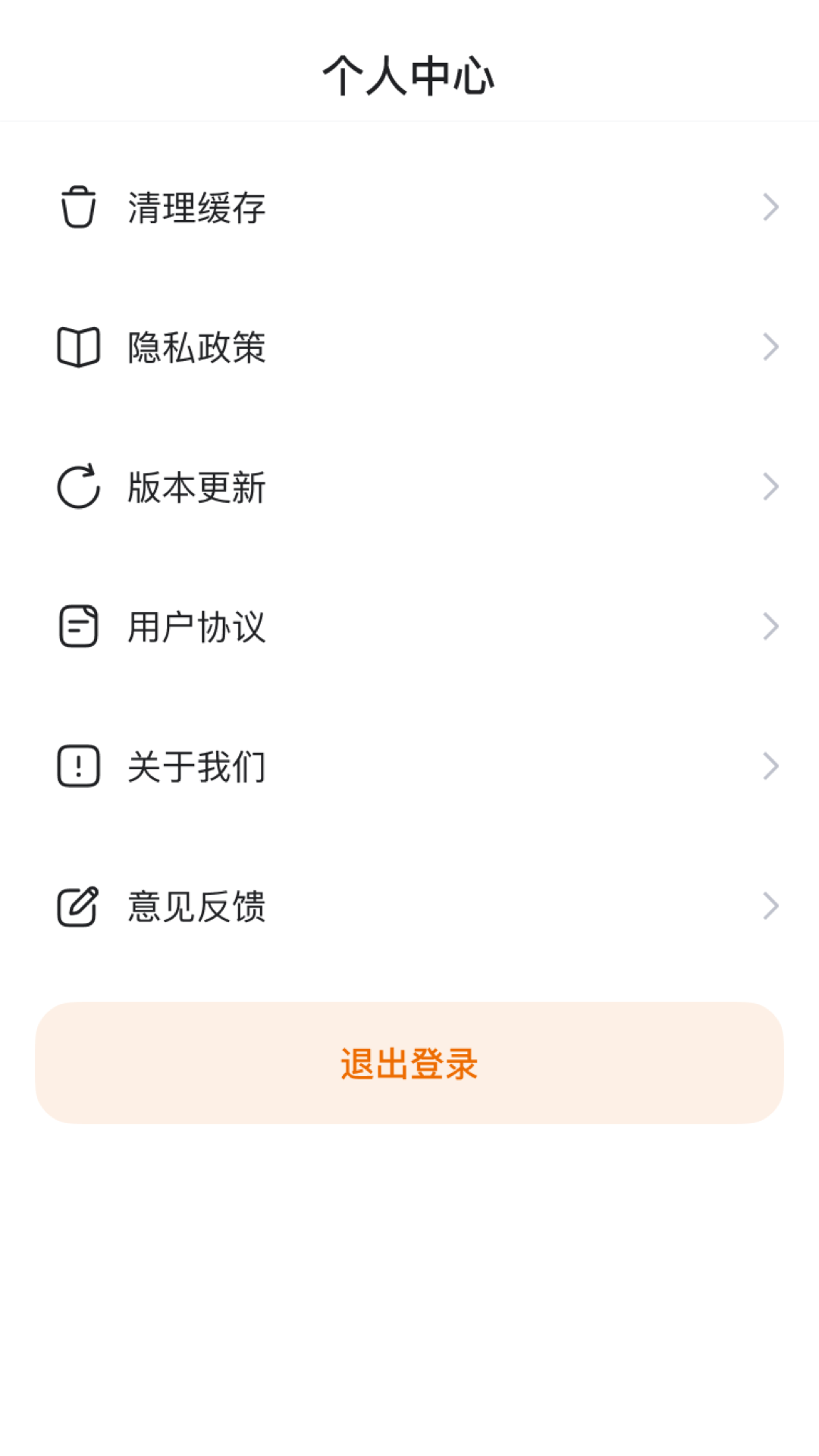
Task: Tap the cache cleanup trash can icon
Action: tap(77, 206)
